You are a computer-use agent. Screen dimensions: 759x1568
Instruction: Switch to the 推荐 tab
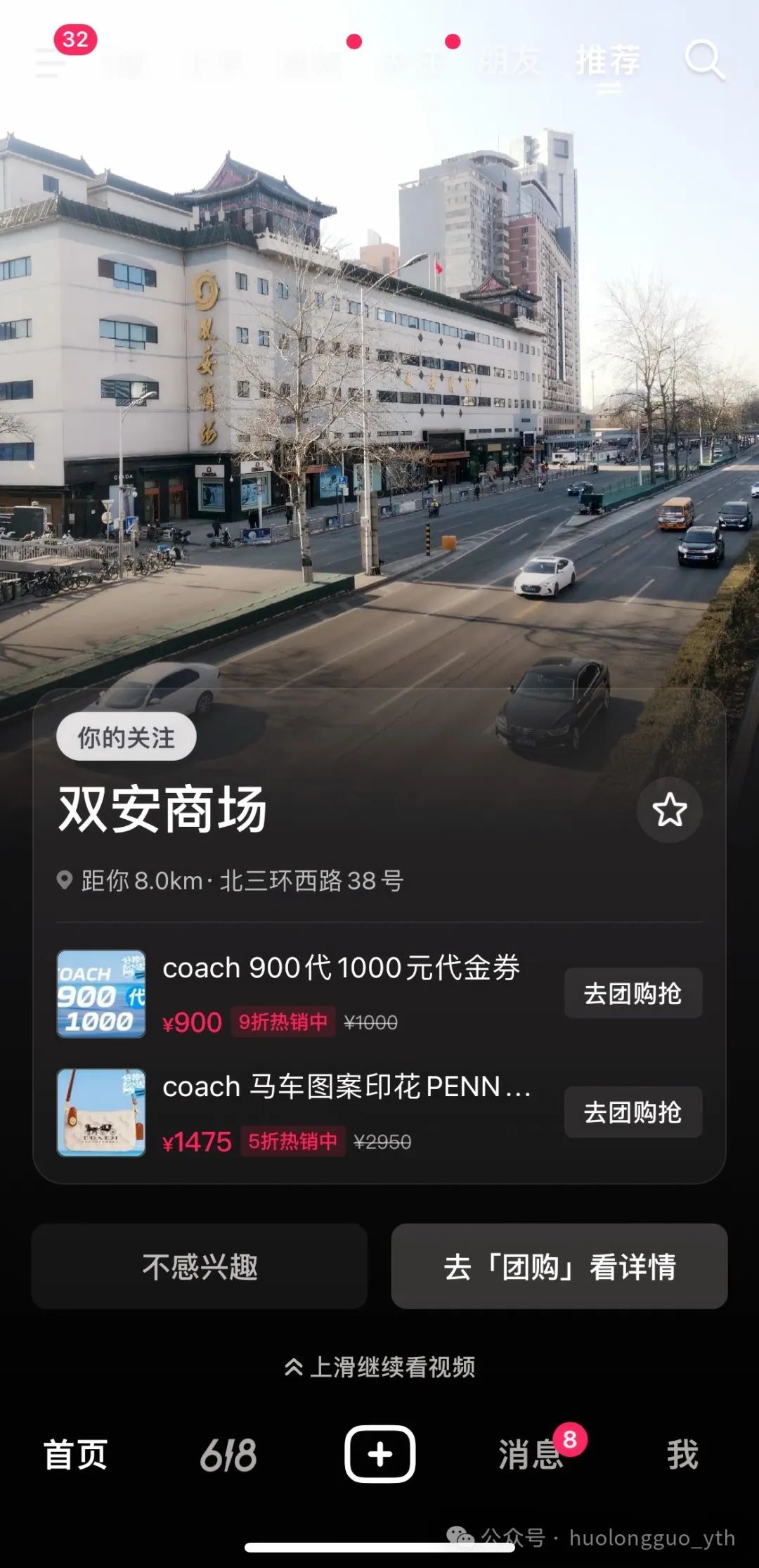pos(608,60)
